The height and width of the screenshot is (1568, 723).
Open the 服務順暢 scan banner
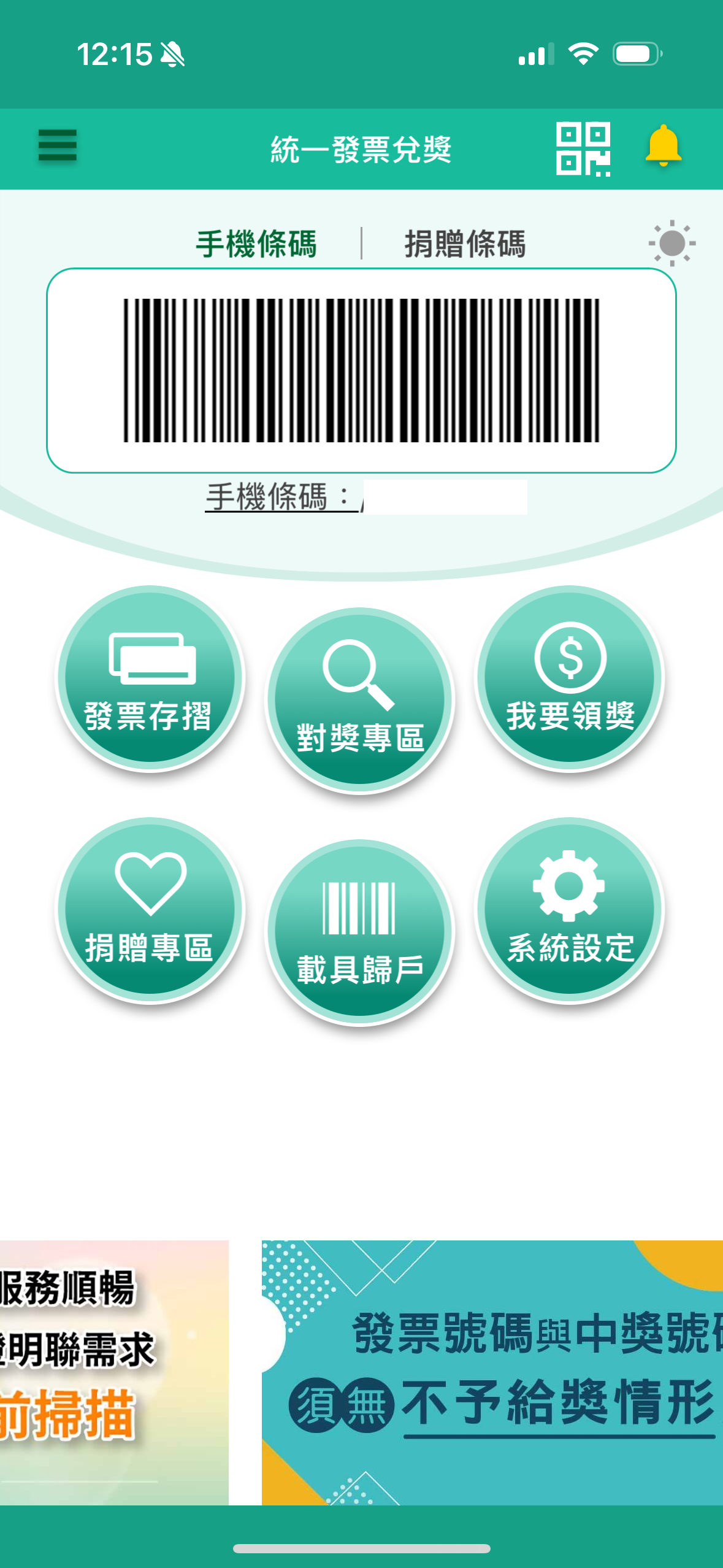114,1372
